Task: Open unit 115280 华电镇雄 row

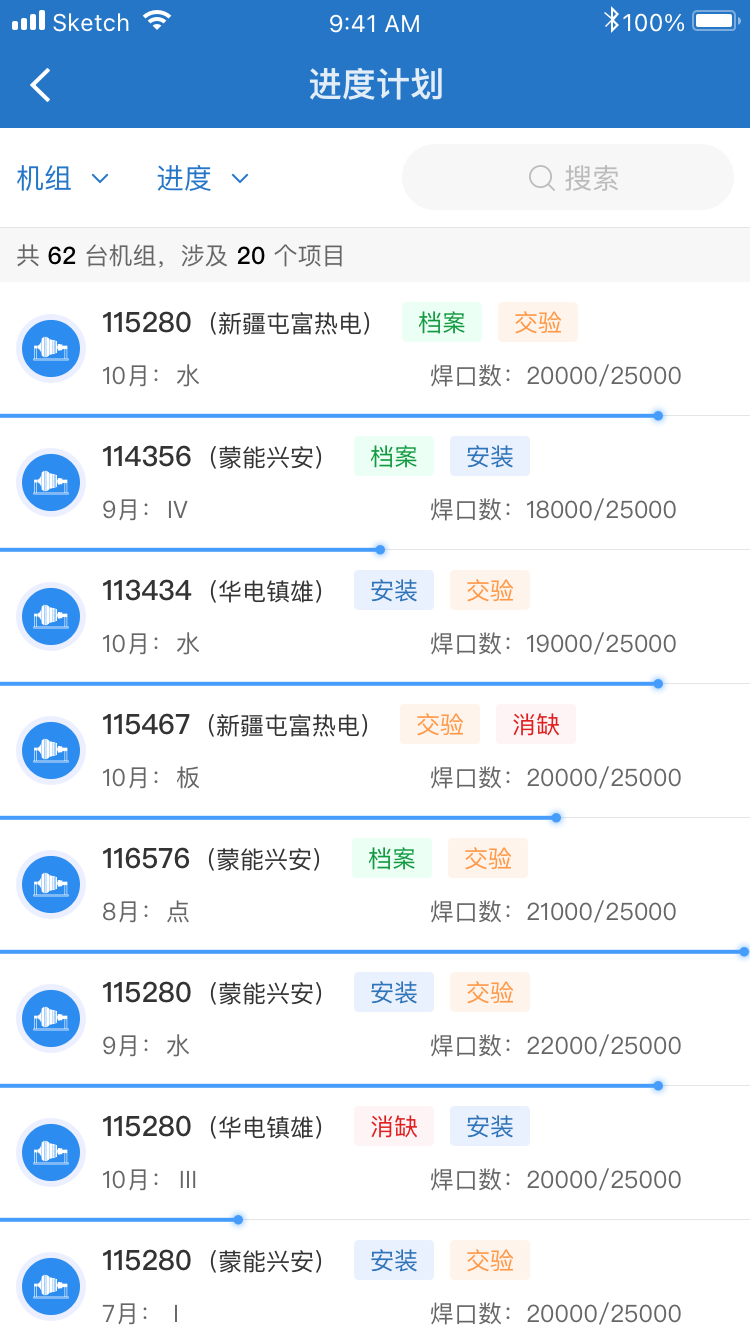Action: pyautogui.click(x=375, y=1153)
